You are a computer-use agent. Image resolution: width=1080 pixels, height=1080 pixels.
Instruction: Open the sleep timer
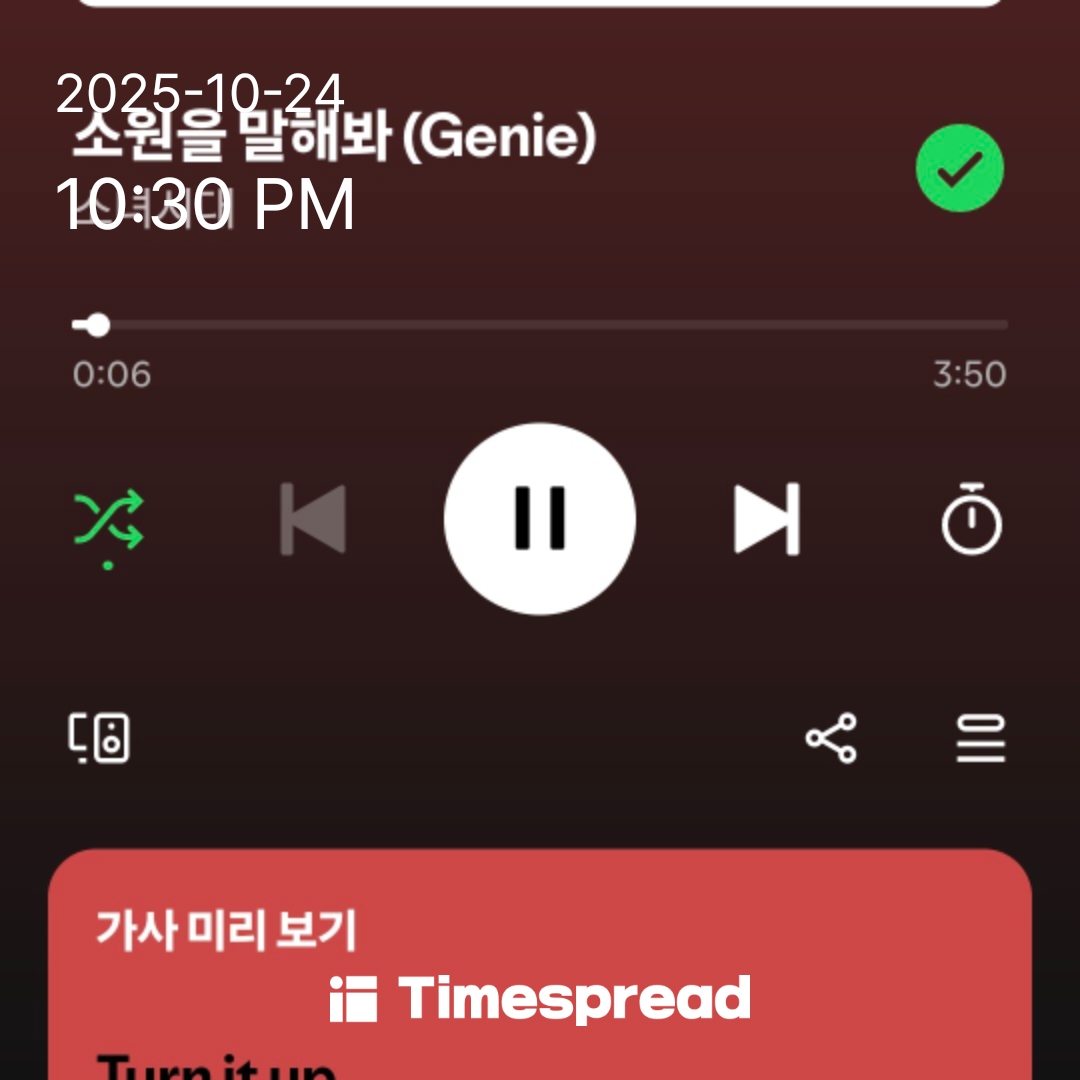click(x=971, y=518)
